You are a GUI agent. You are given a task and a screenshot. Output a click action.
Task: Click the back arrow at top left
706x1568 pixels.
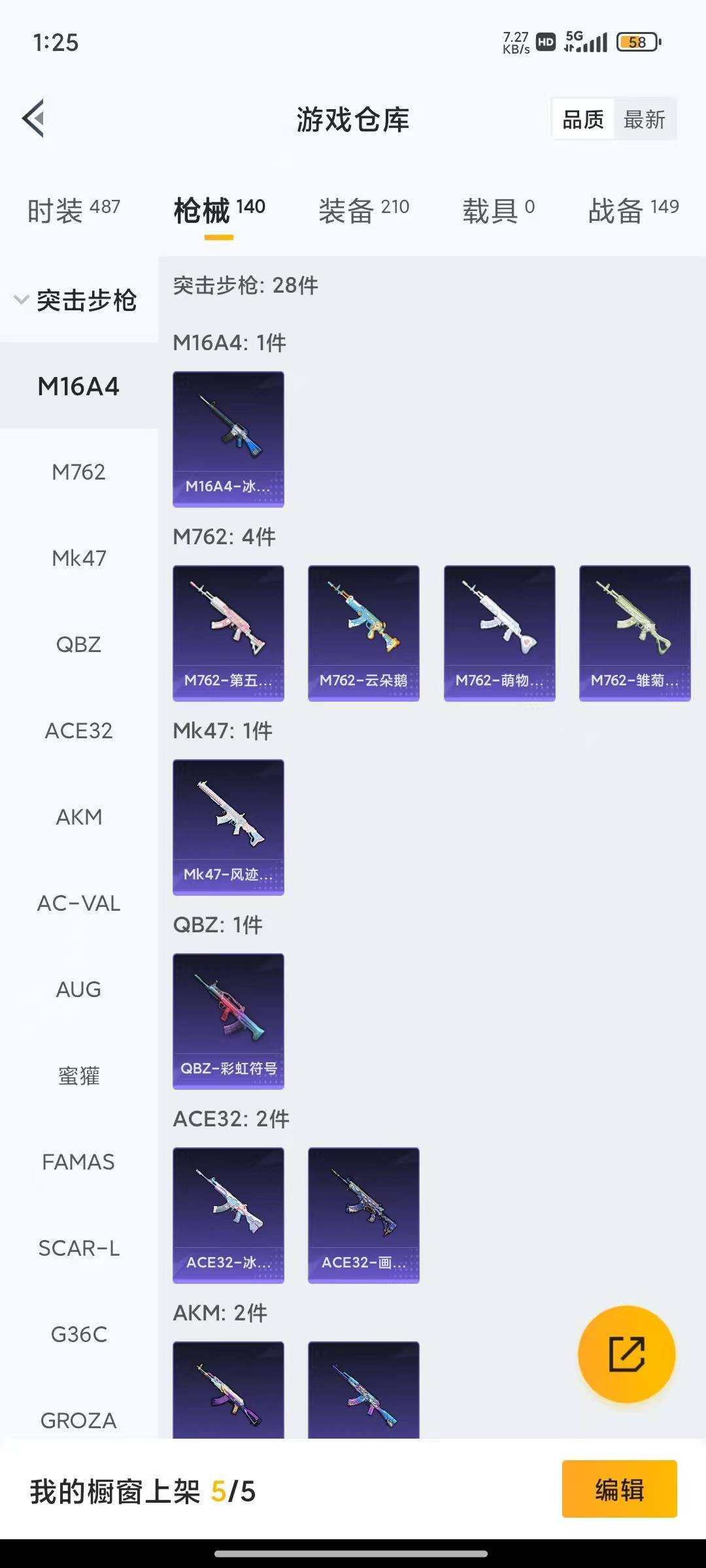click(34, 118)
